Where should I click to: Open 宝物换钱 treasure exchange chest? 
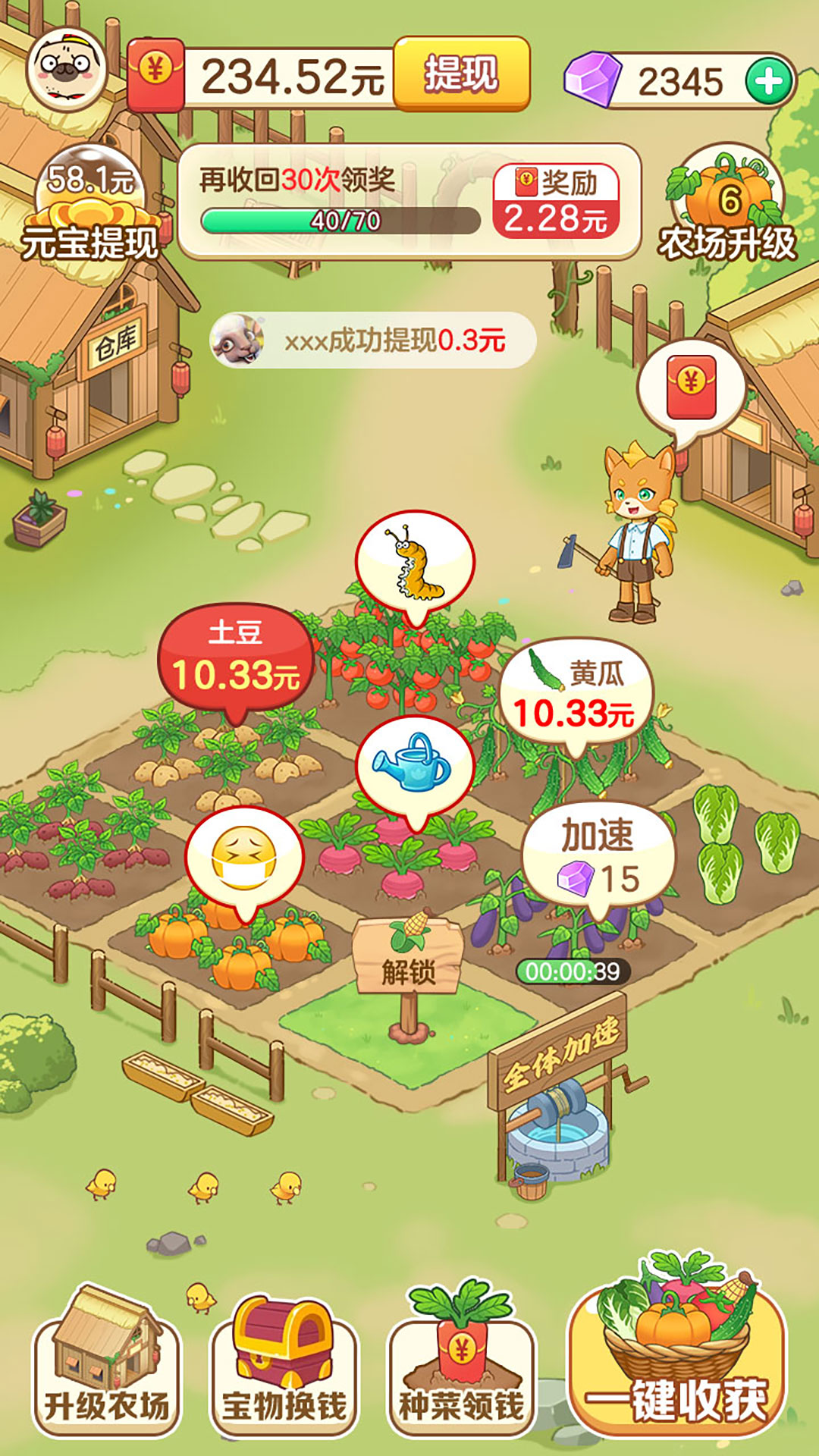click(284, 1361)
